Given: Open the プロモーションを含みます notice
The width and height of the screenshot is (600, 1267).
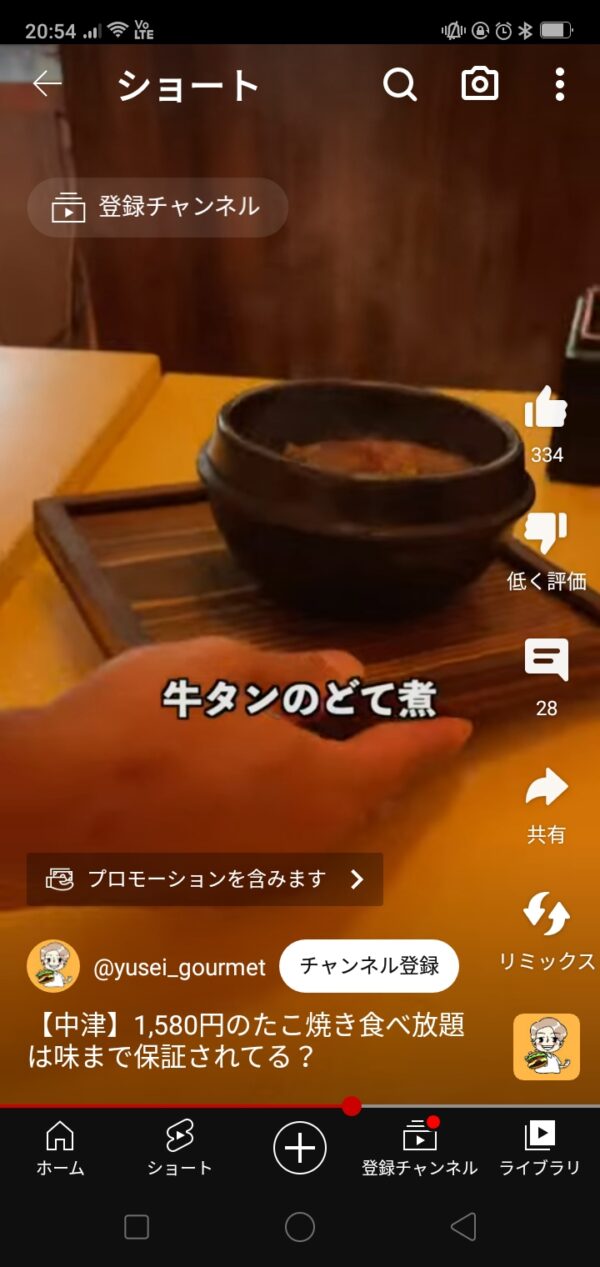Looking at the screenshot, I should [x=205, y=879].
